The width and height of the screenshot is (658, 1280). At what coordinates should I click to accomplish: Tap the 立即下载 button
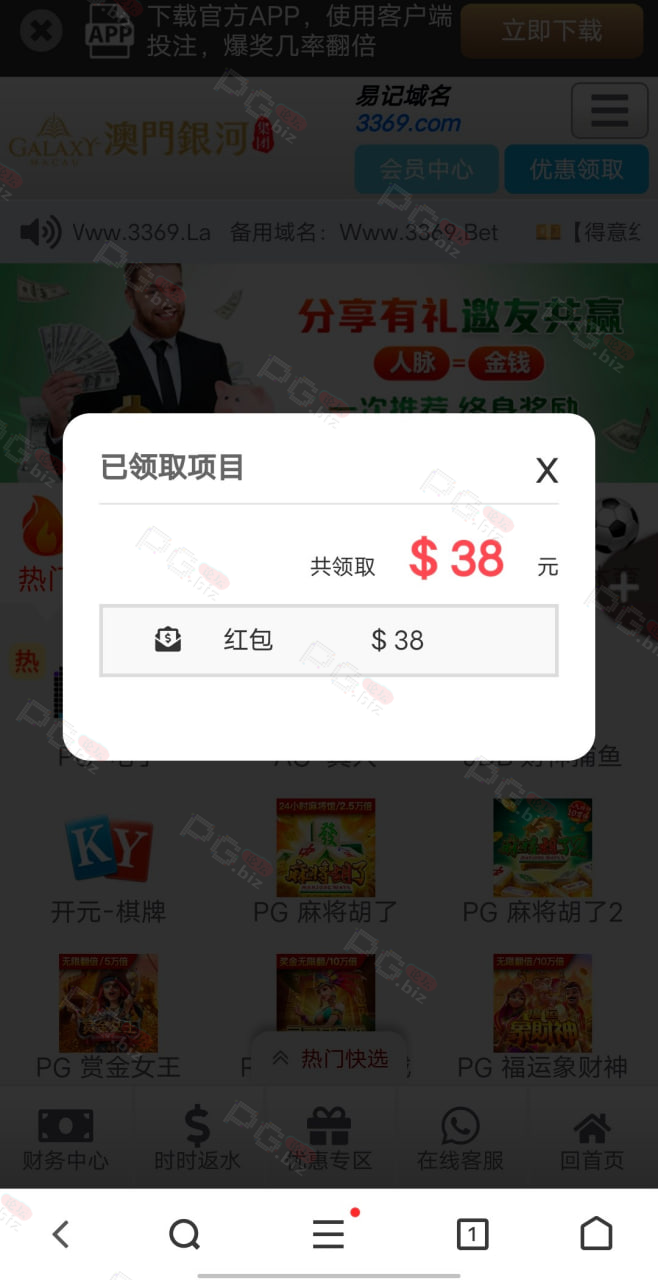coord(552,31)
